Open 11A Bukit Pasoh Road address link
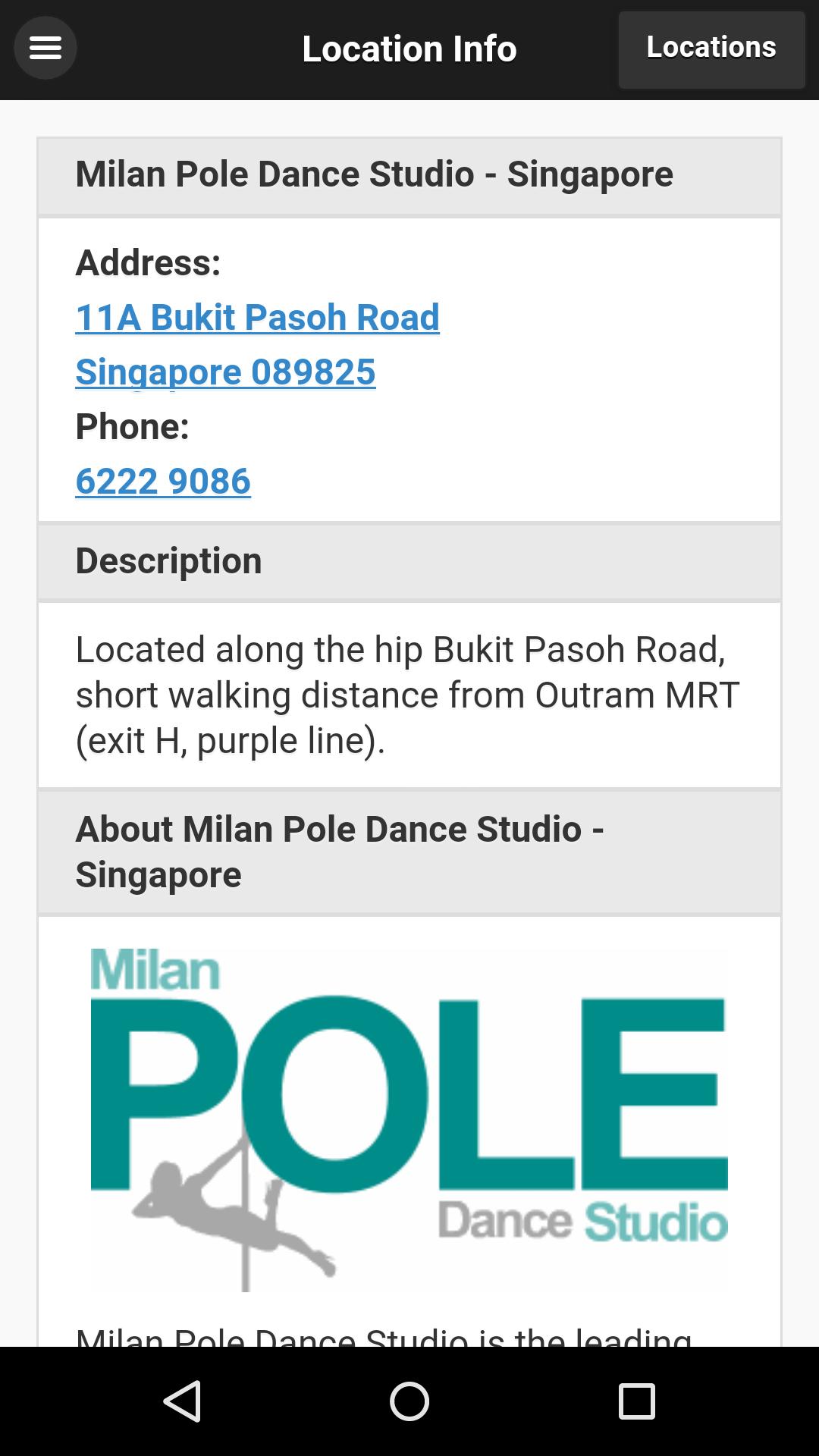Viewport: 819px width, 1456px height. coord(257,318)
